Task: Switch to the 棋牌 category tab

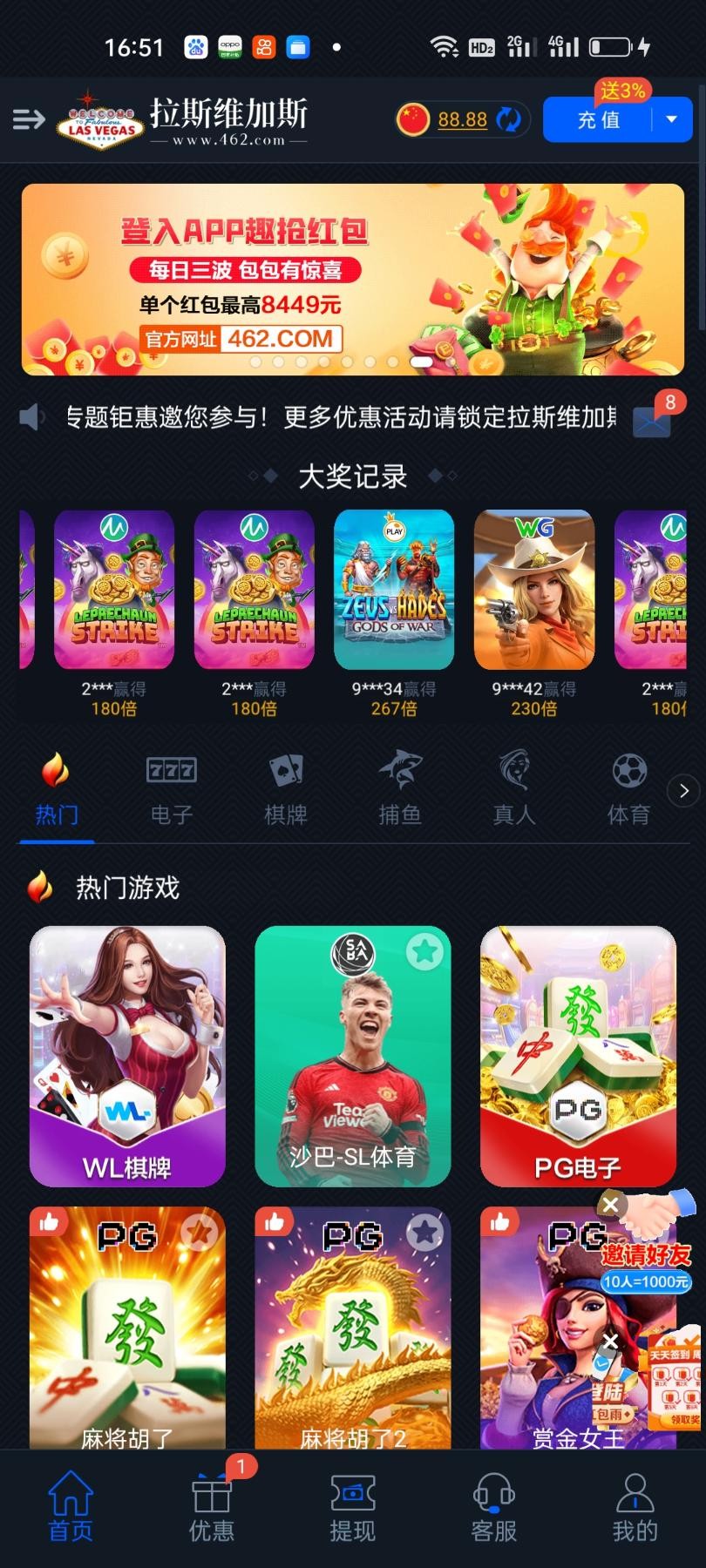Action: pyautogui.click(x=285, y=789)
